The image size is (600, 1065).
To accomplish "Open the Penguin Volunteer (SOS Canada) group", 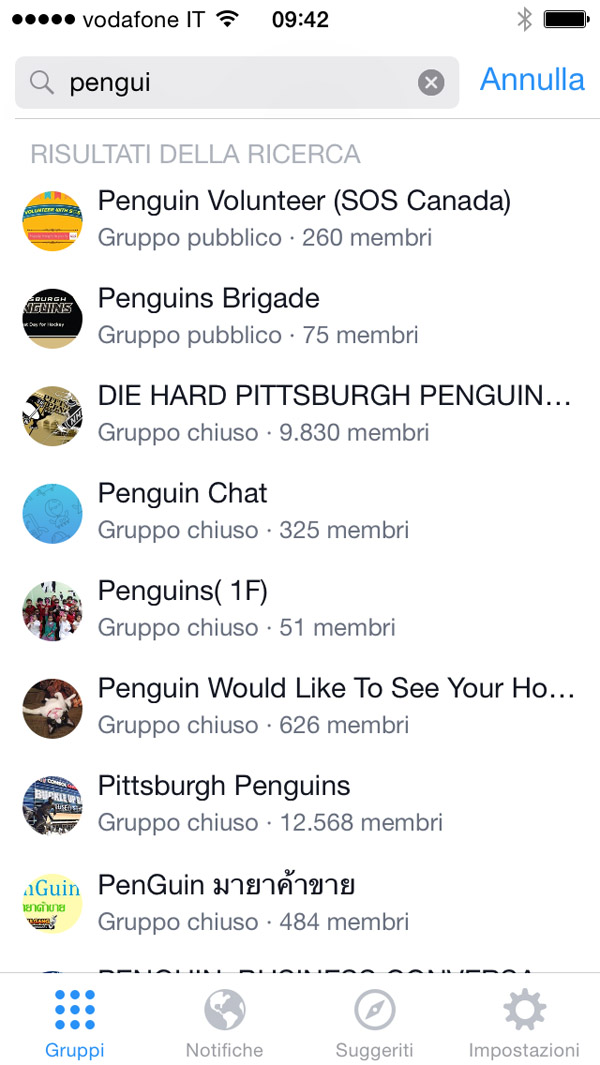I will pyautogui.click(x=304, y=218).
